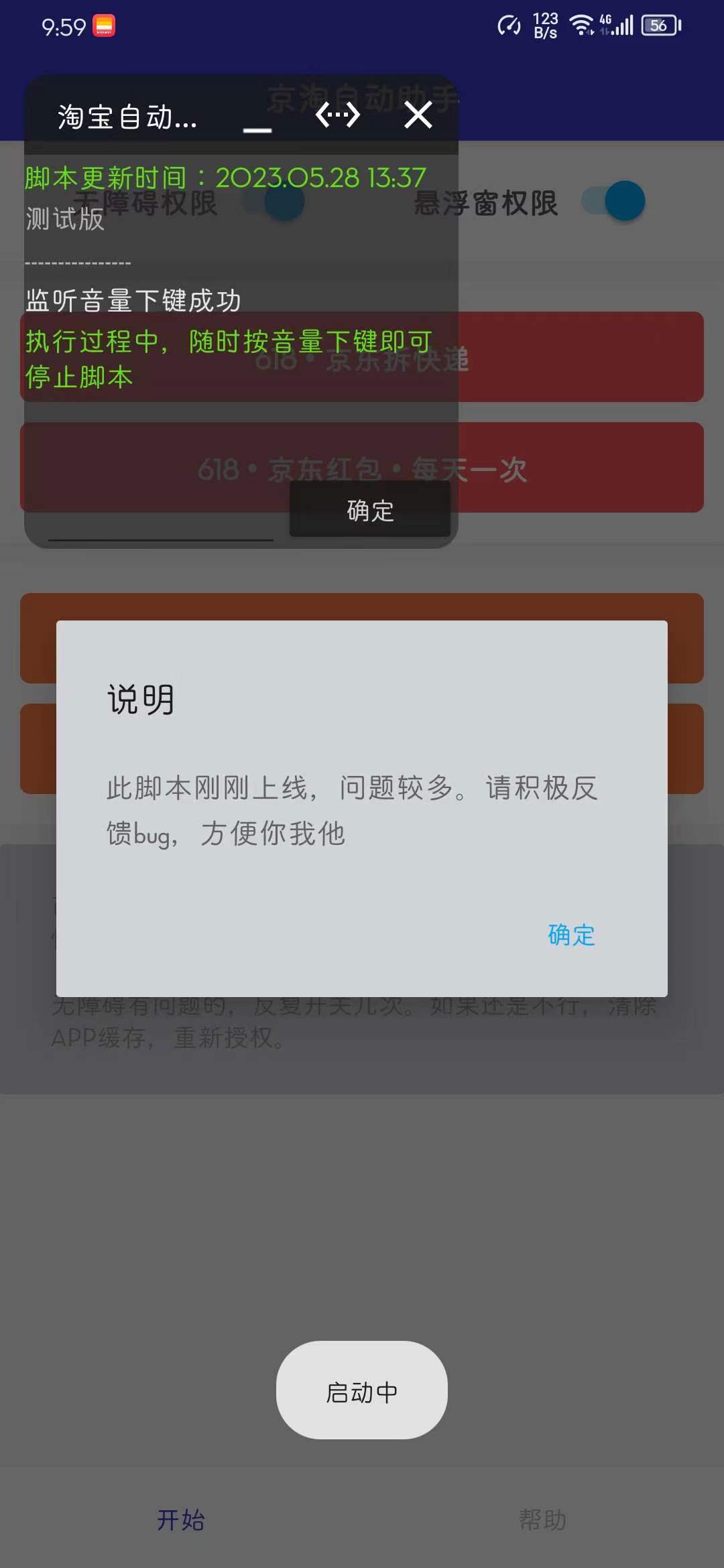Tap the 123 B/s network speed indicator
The height and width of the screenshot is (1568, 724).
pos(543,25)
